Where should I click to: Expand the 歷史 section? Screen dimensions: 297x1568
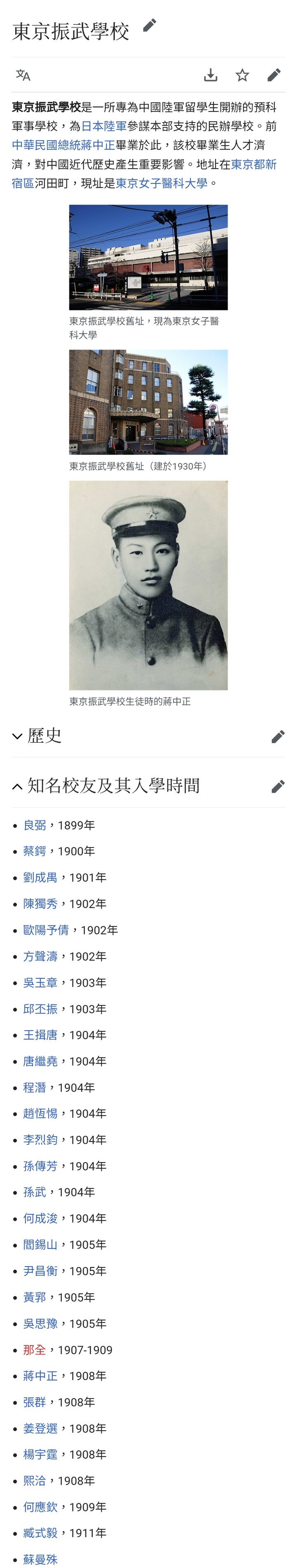[x=37, y=736]
